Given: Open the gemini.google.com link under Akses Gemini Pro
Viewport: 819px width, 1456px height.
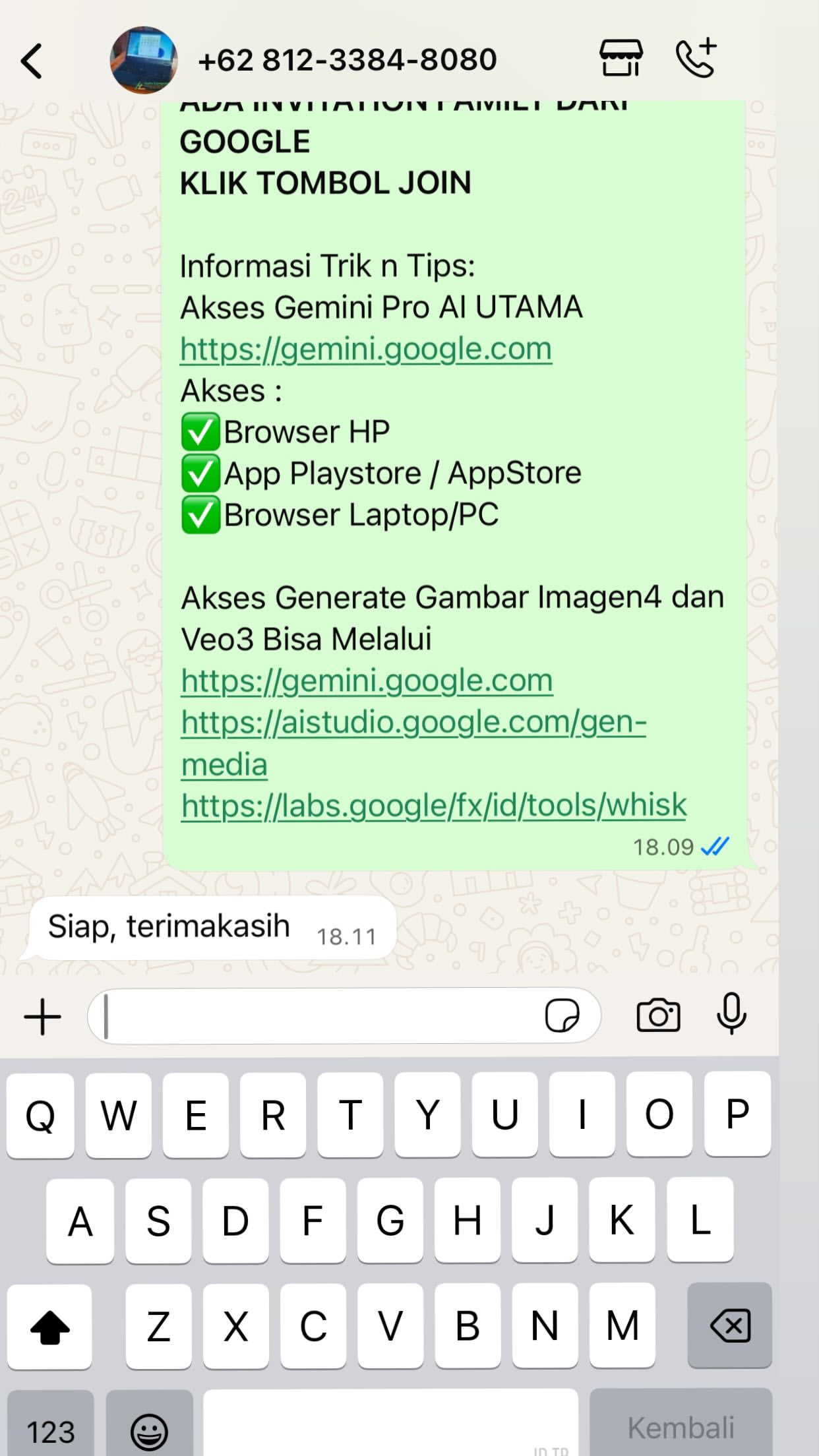Looking at the screenshot, I should pyautogui.click(x=366, y=349).
